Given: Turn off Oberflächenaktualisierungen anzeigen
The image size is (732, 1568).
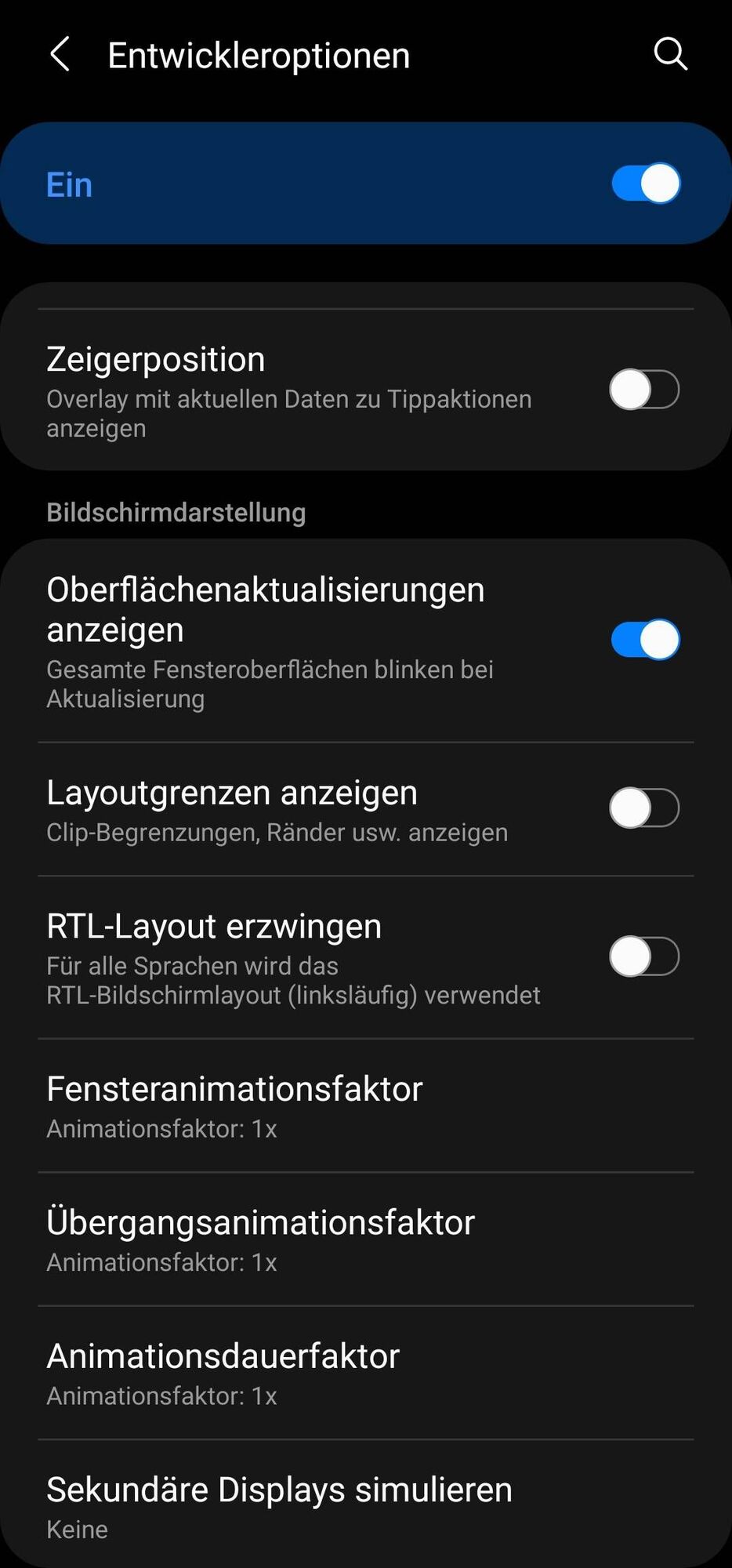Looking at the screenshot, I should [643, 639].
